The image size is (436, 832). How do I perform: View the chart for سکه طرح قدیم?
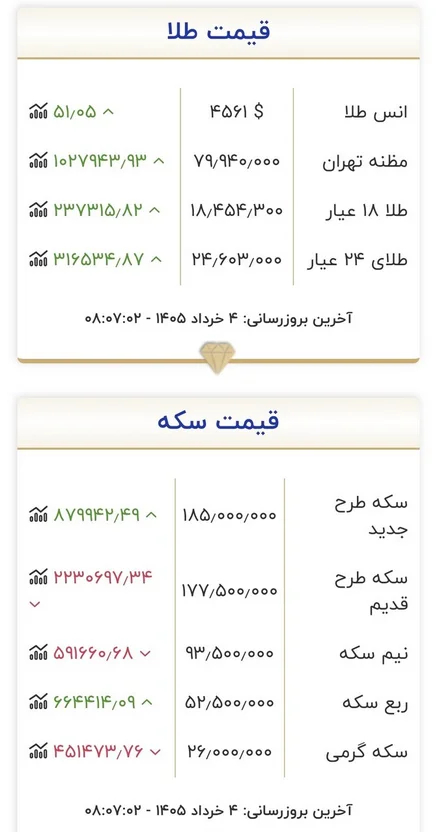coord(38,576)
